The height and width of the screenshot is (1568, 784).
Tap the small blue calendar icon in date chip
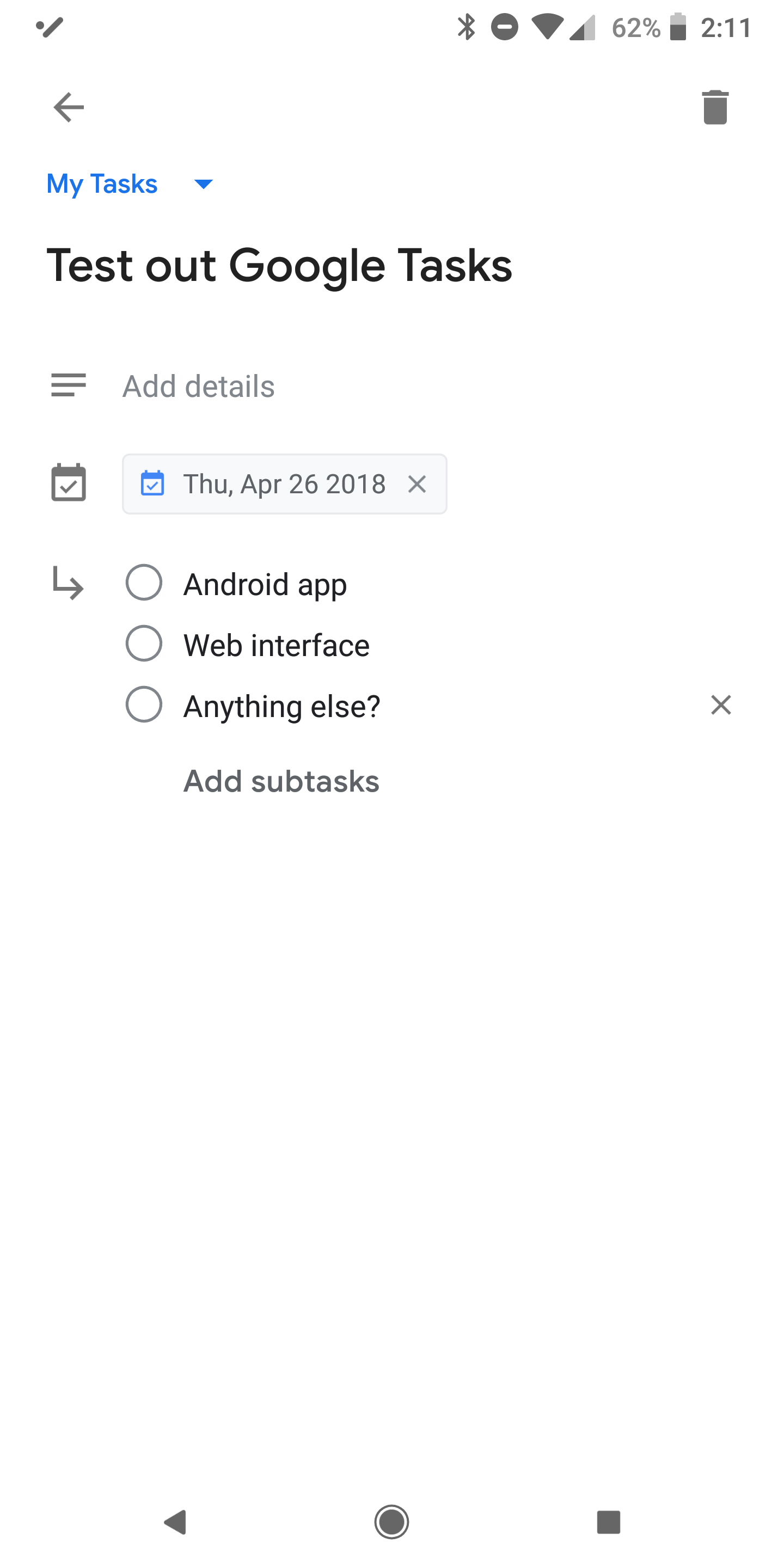click(154, 483)
